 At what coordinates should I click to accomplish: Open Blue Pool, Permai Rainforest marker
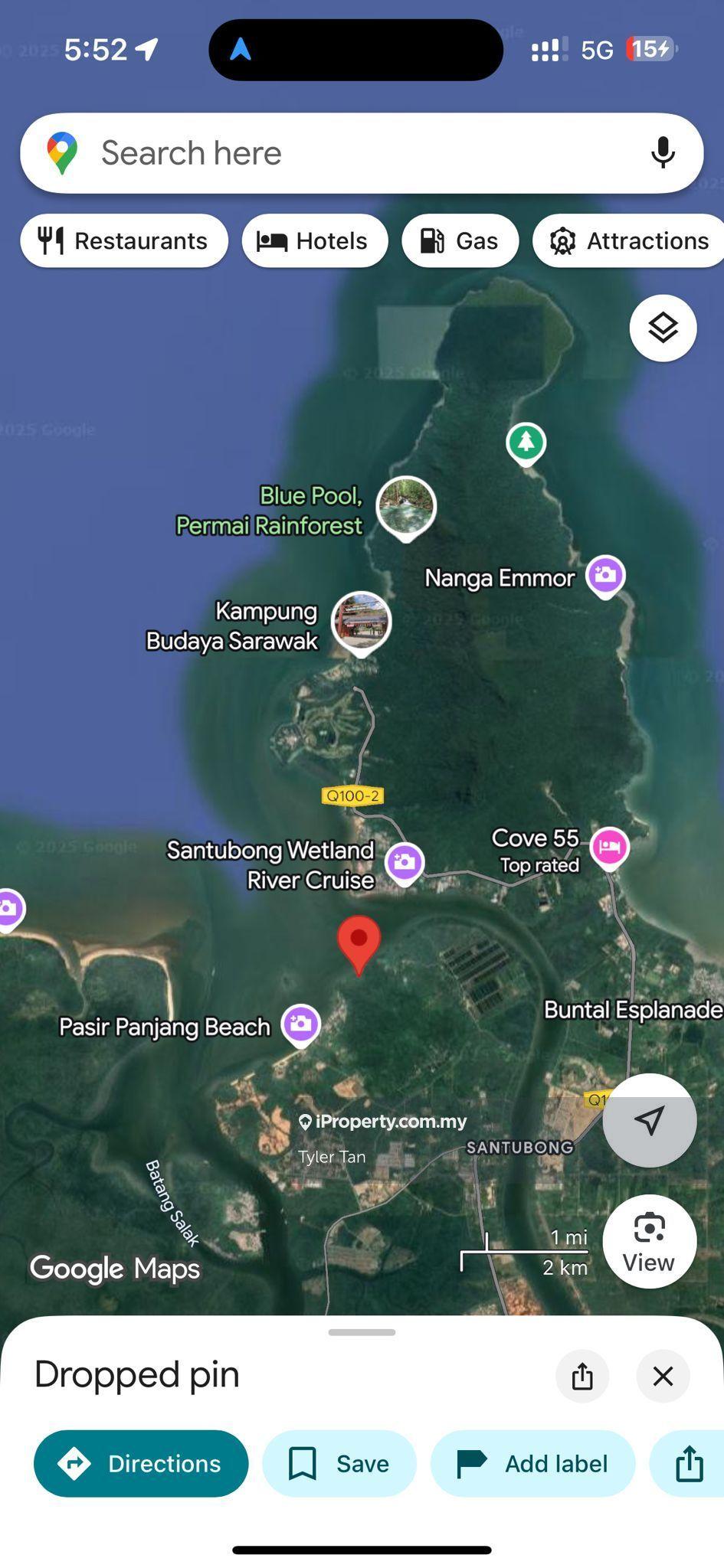tap(406, 507)
